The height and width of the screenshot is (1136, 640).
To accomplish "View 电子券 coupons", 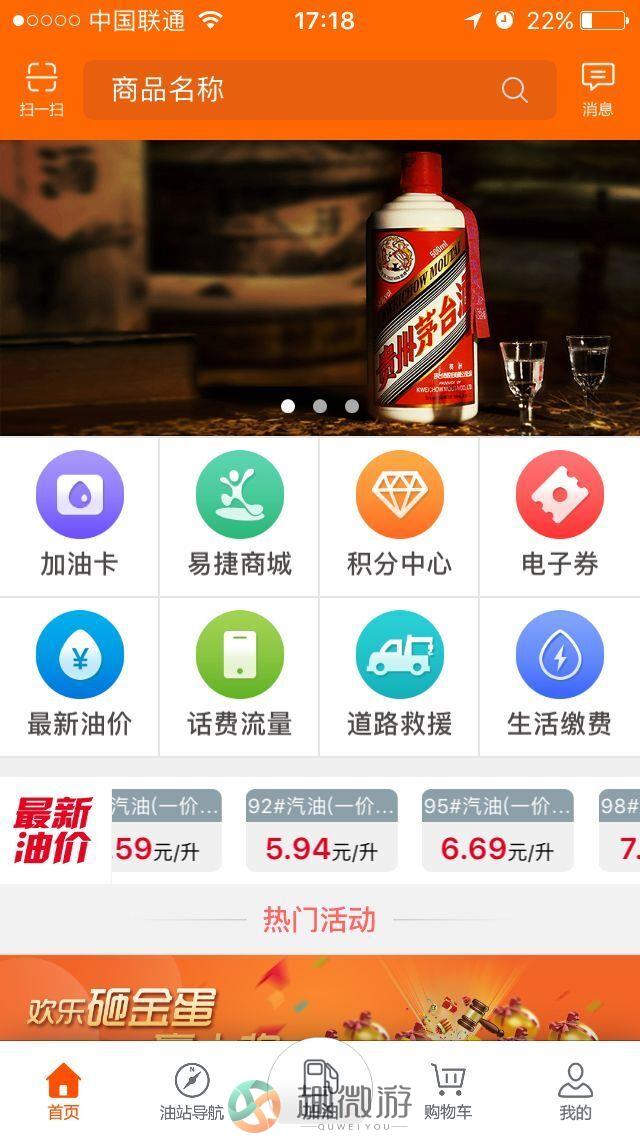I will click(x=559, y=516).
